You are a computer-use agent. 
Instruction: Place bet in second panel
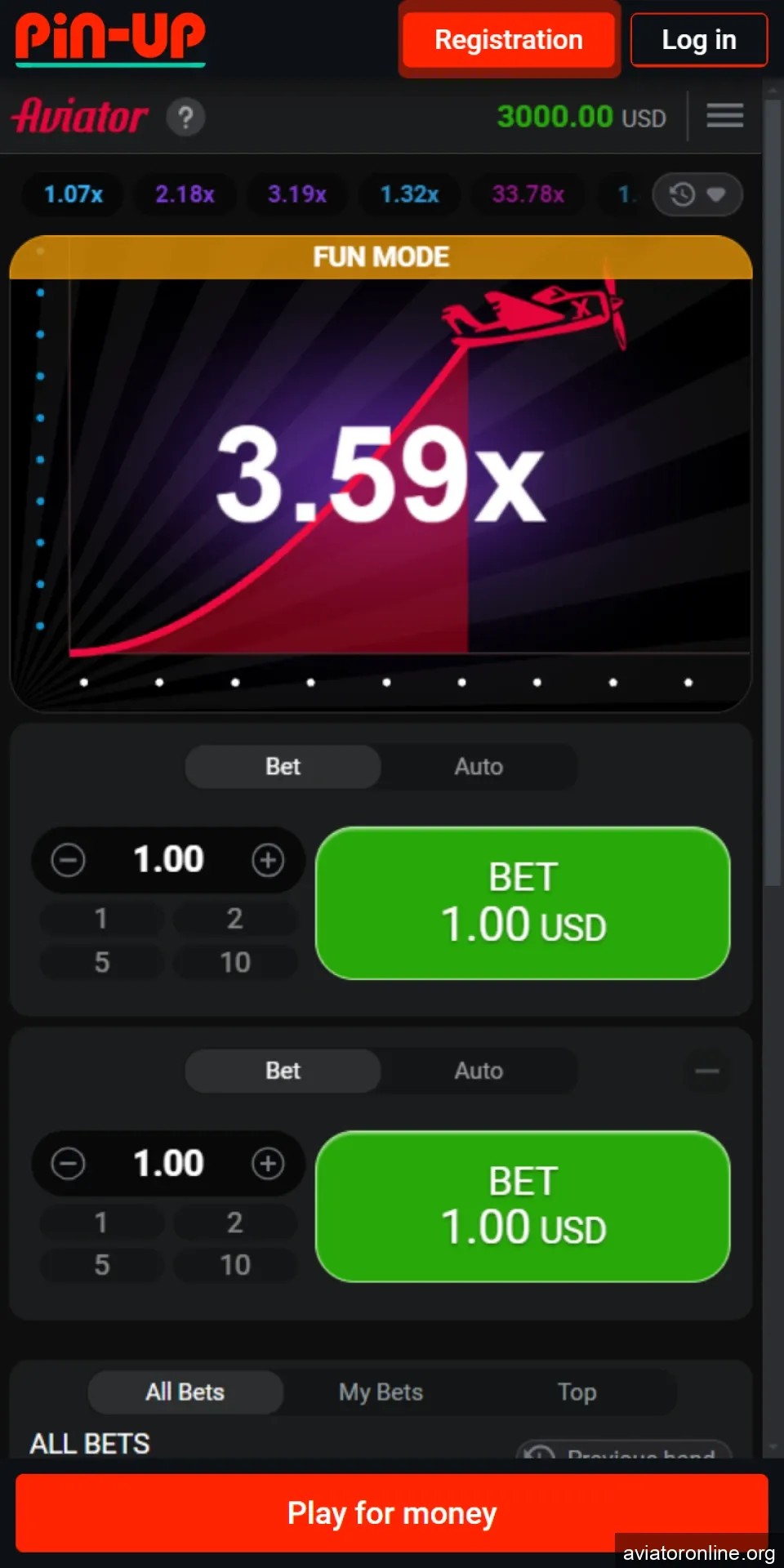coord(523,1206)
